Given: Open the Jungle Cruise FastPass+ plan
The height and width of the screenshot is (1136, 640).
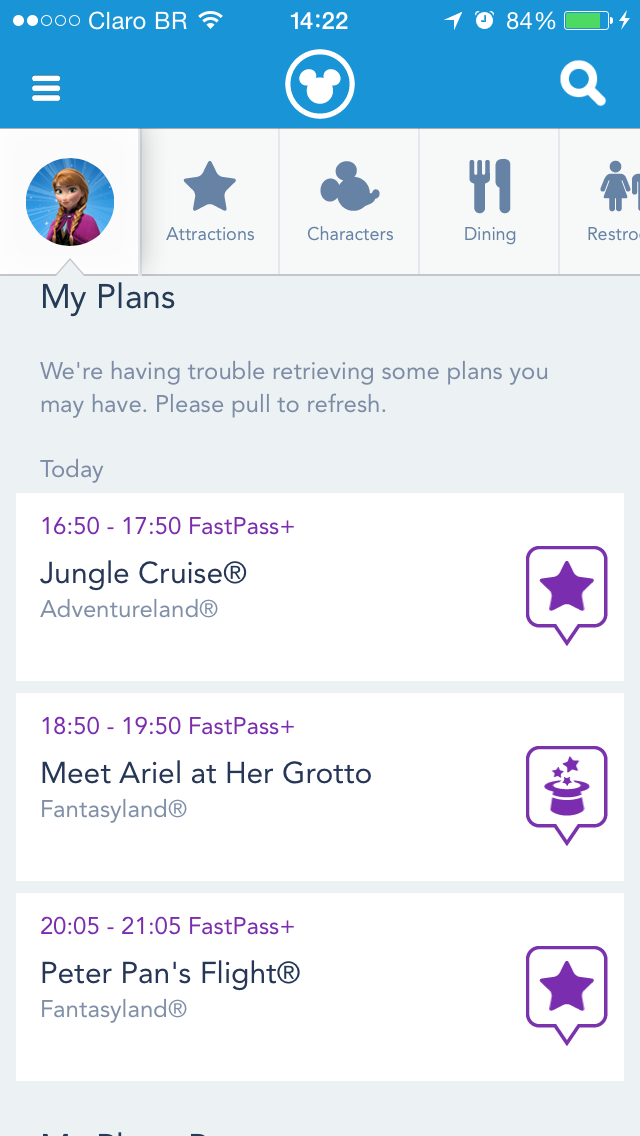Looking at the screenshot, I should pyautogui.click(x=320, y=587).
